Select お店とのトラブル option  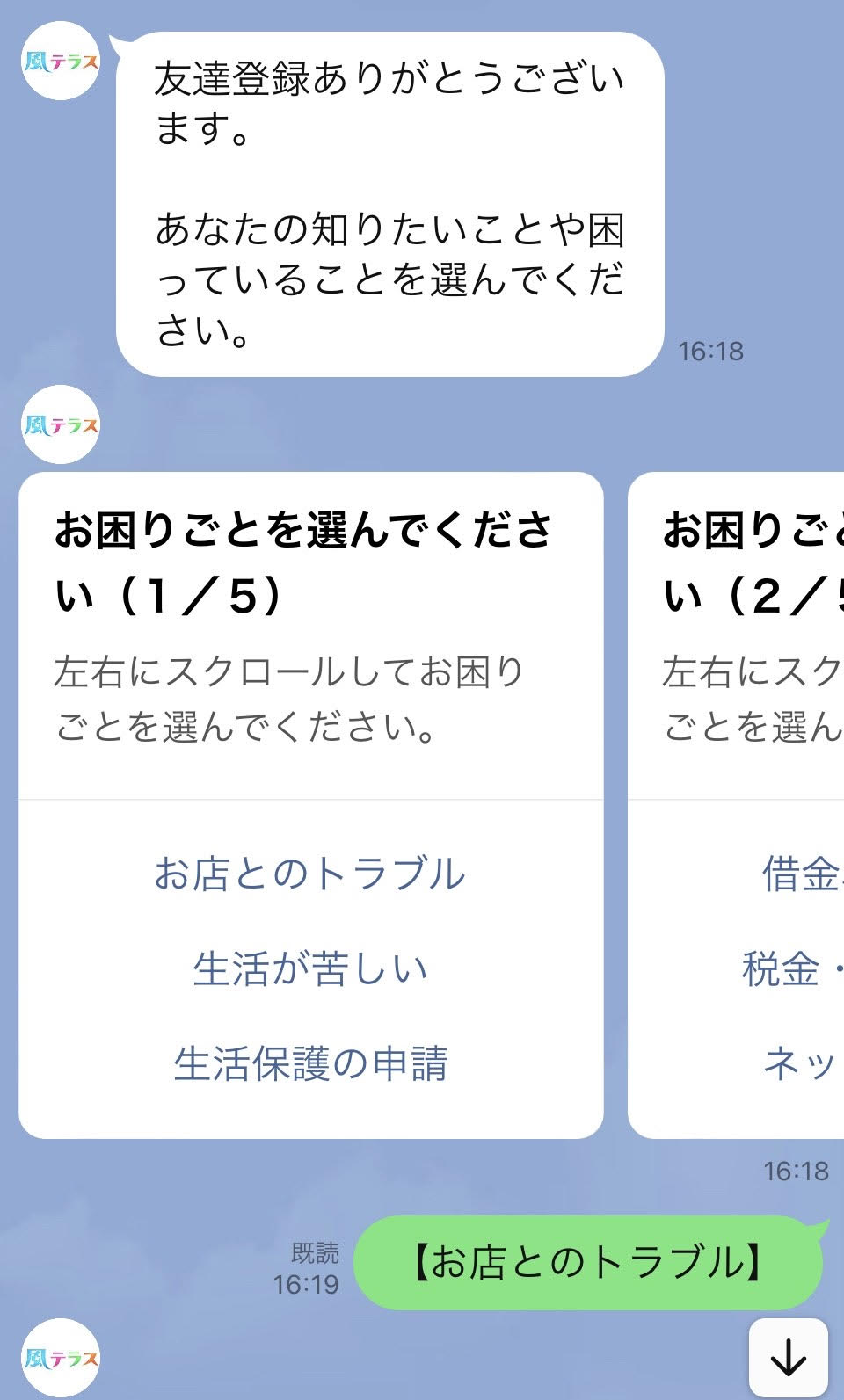(311, 874)
